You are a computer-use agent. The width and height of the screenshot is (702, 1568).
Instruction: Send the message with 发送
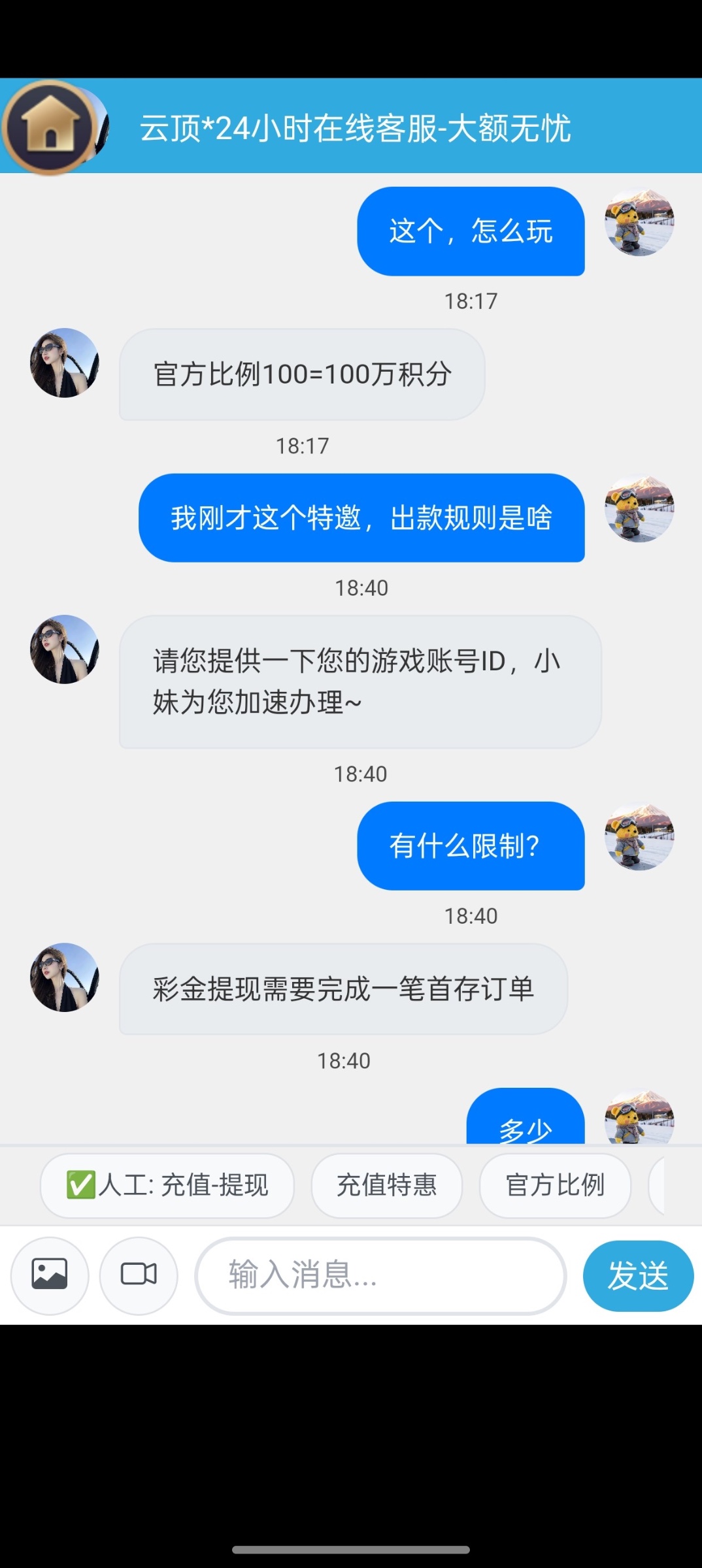tap(637, 1275)
